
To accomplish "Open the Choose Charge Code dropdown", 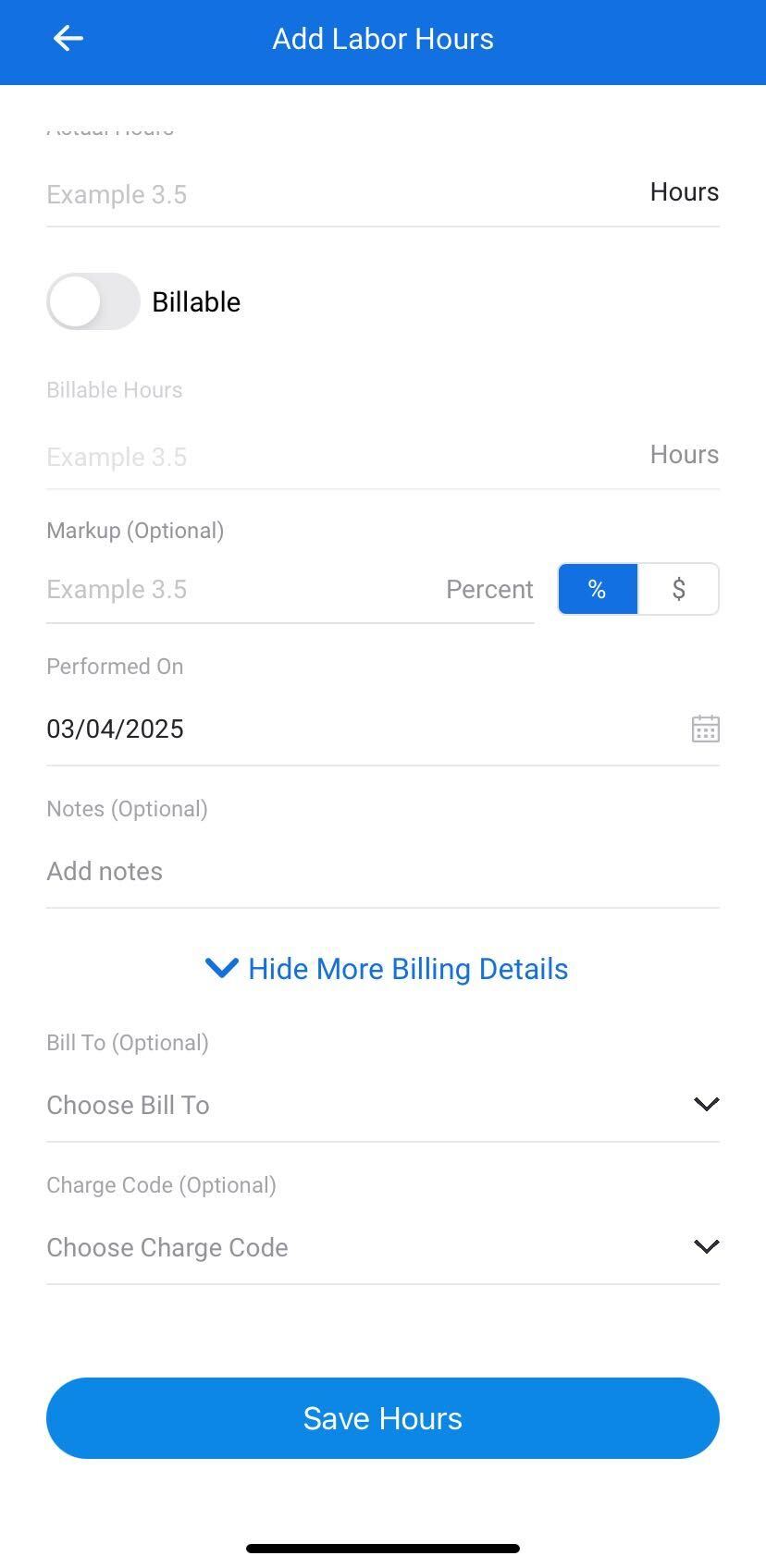I will pos(383,1247).
